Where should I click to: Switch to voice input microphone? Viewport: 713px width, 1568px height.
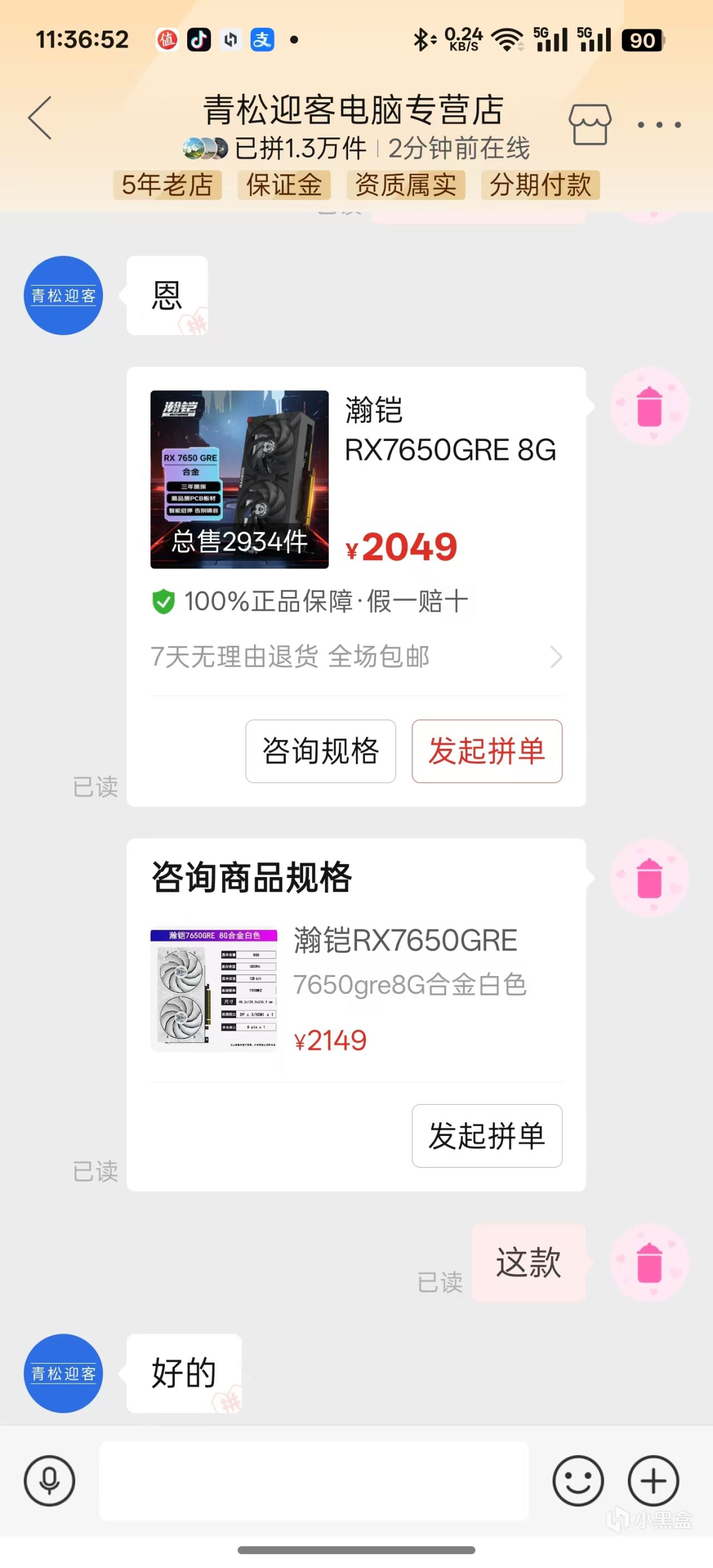pyautogui.click(x=50, y=1481)
